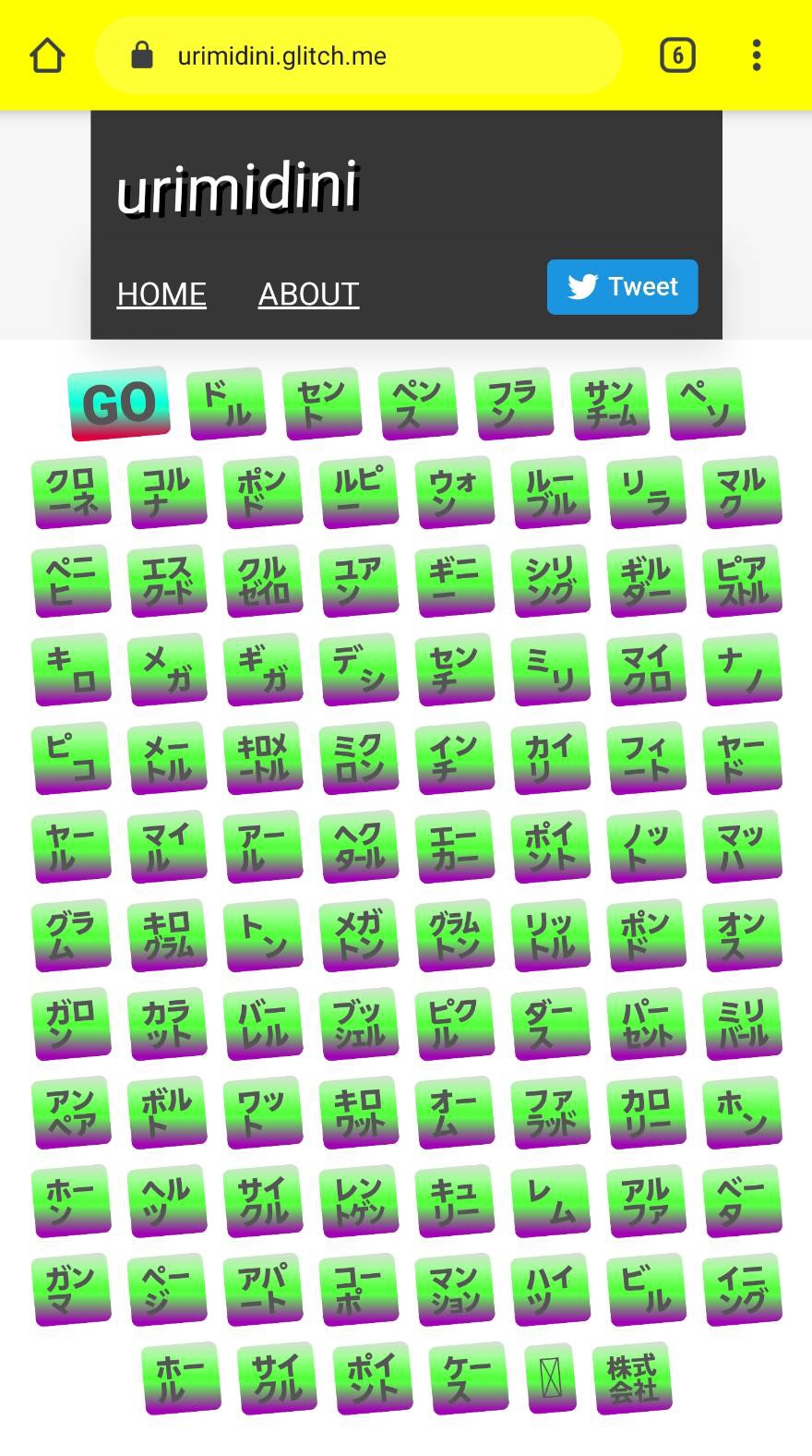
Task: Tap the パーセント tile
Action: [x=647, y=1024]
